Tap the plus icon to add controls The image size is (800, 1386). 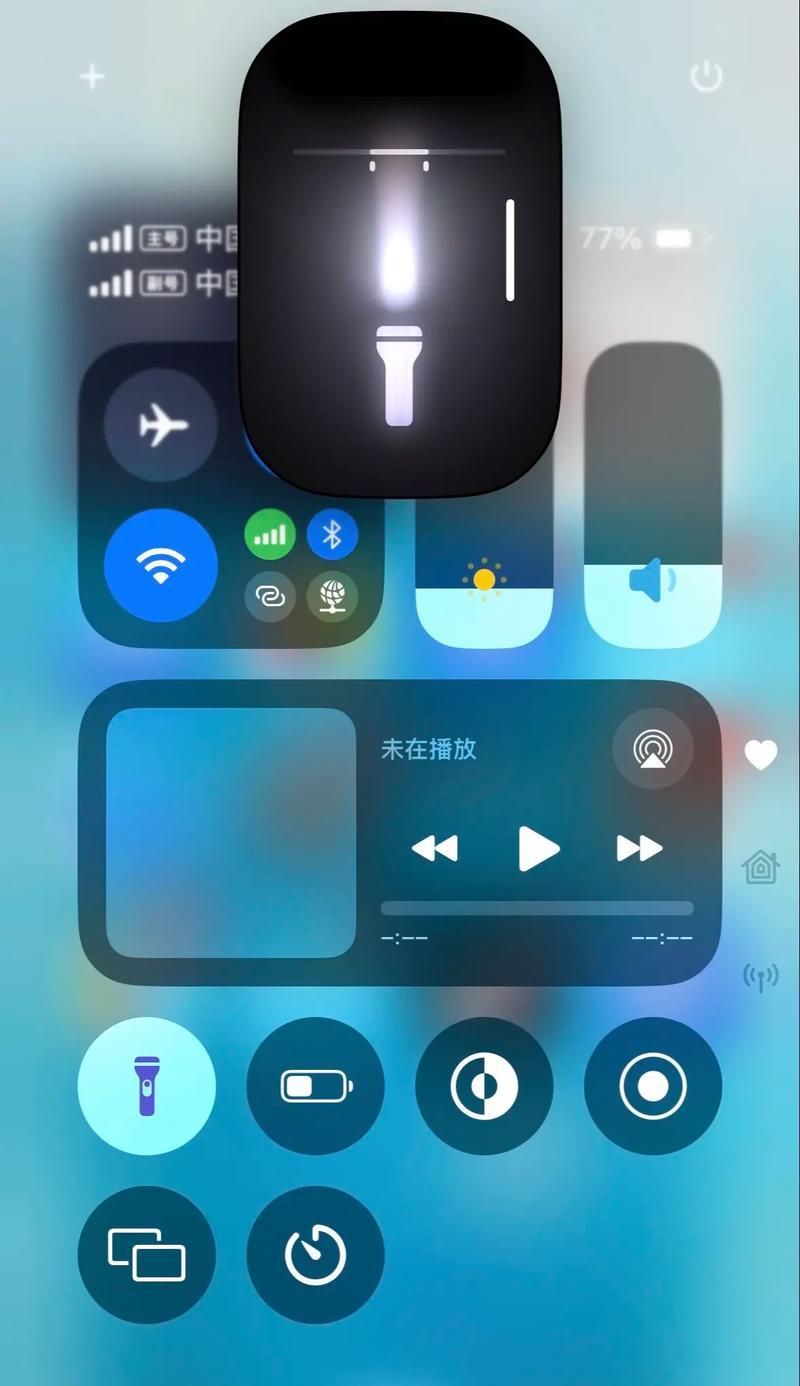92,77
